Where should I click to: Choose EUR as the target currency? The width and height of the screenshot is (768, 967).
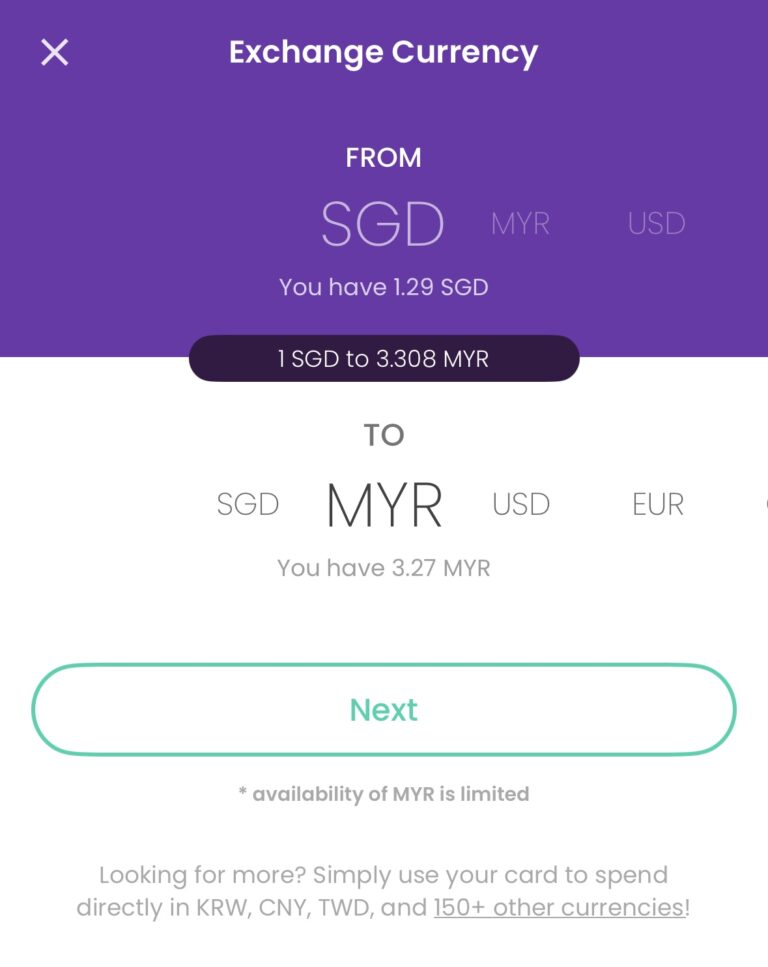[656, 504]
